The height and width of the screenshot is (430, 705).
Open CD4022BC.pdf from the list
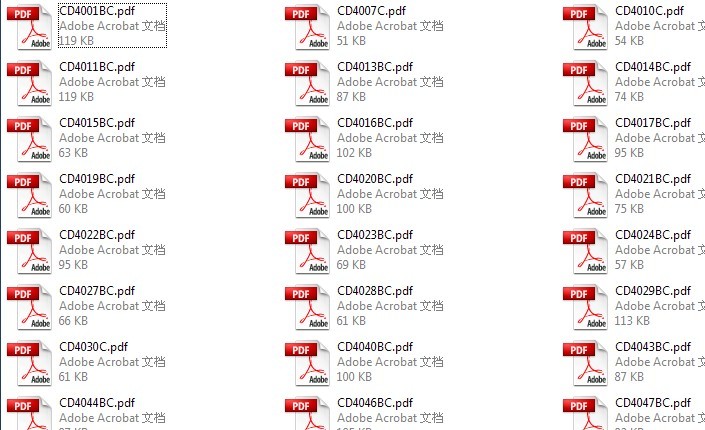coord(97,235)
